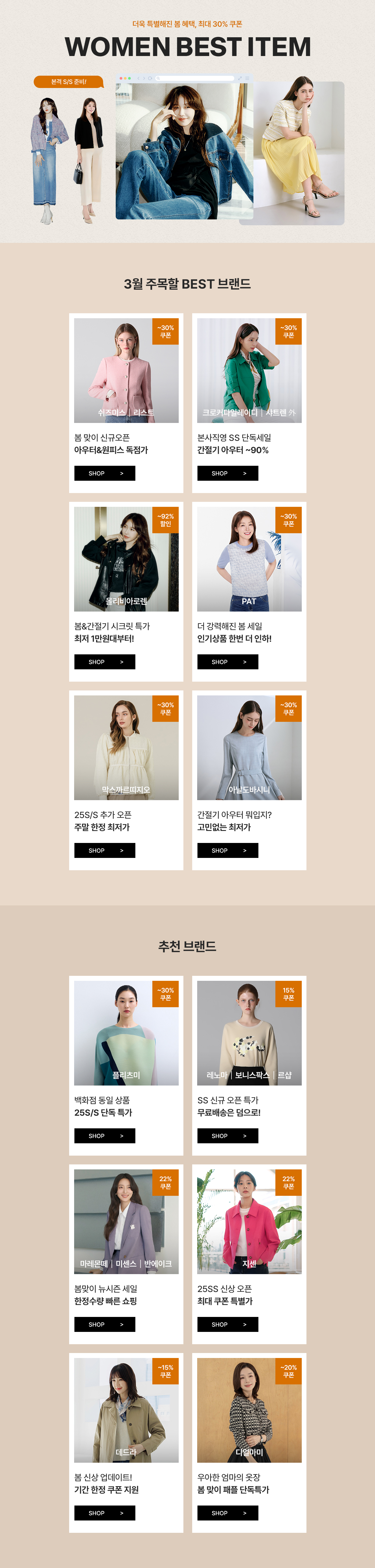Tap SHOP under 플리츠미 25S/S 단독 특가
This screenshot has width=375, height=1568.
(x=105, y=1136)
